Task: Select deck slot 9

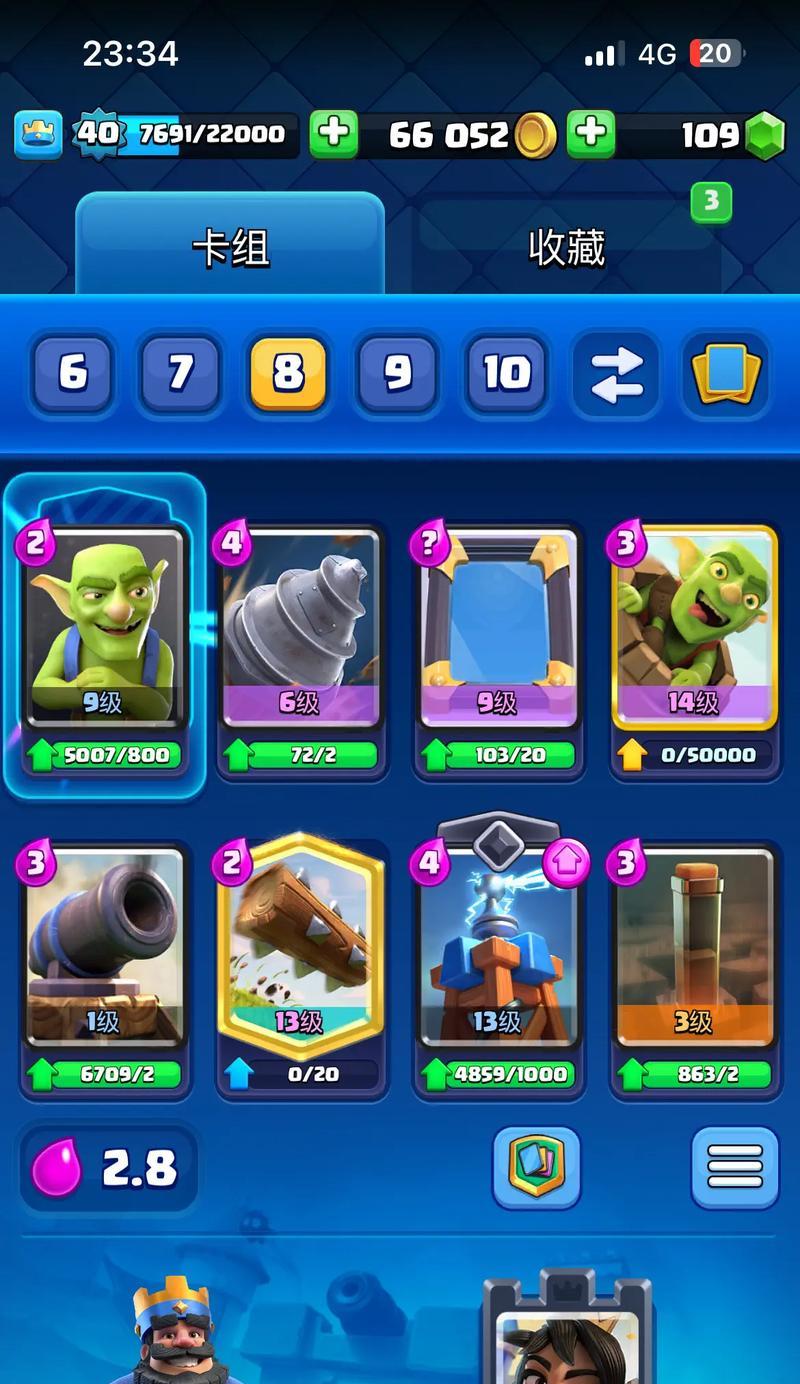Action: tap(397, 374)
